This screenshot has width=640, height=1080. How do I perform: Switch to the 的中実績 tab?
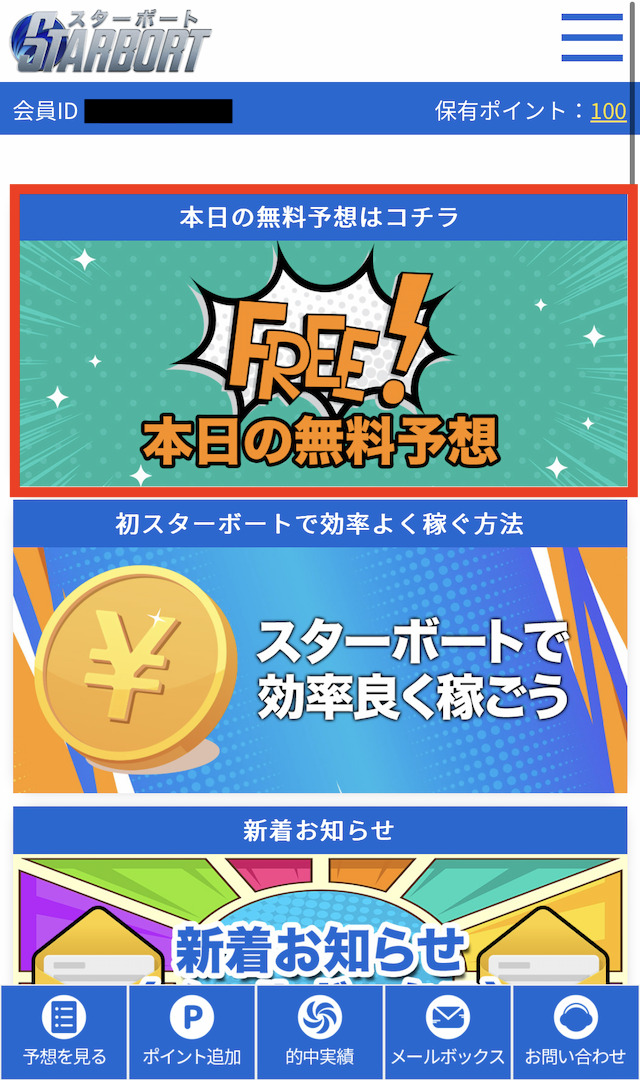[320, 1032]
